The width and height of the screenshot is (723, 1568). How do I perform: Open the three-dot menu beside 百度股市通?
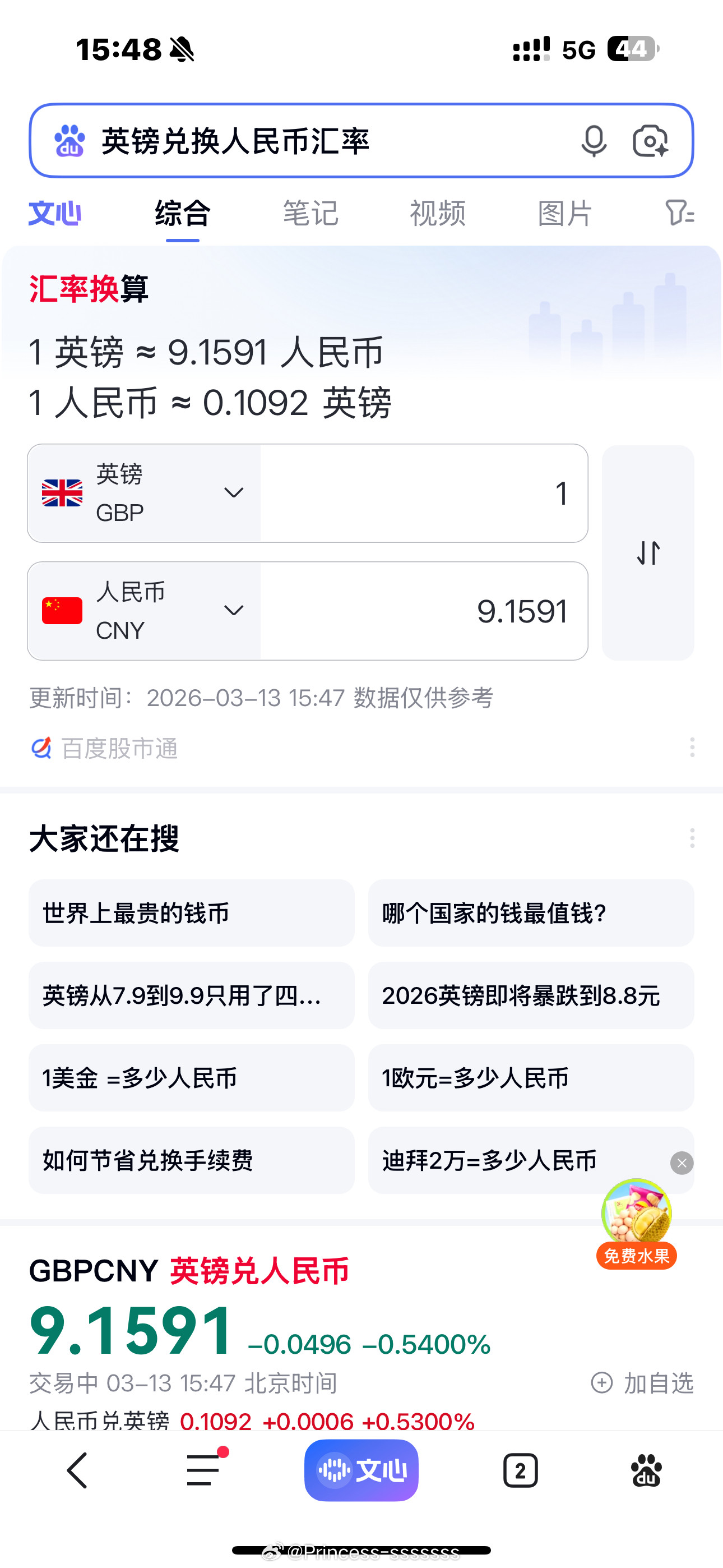coord(692,748)
